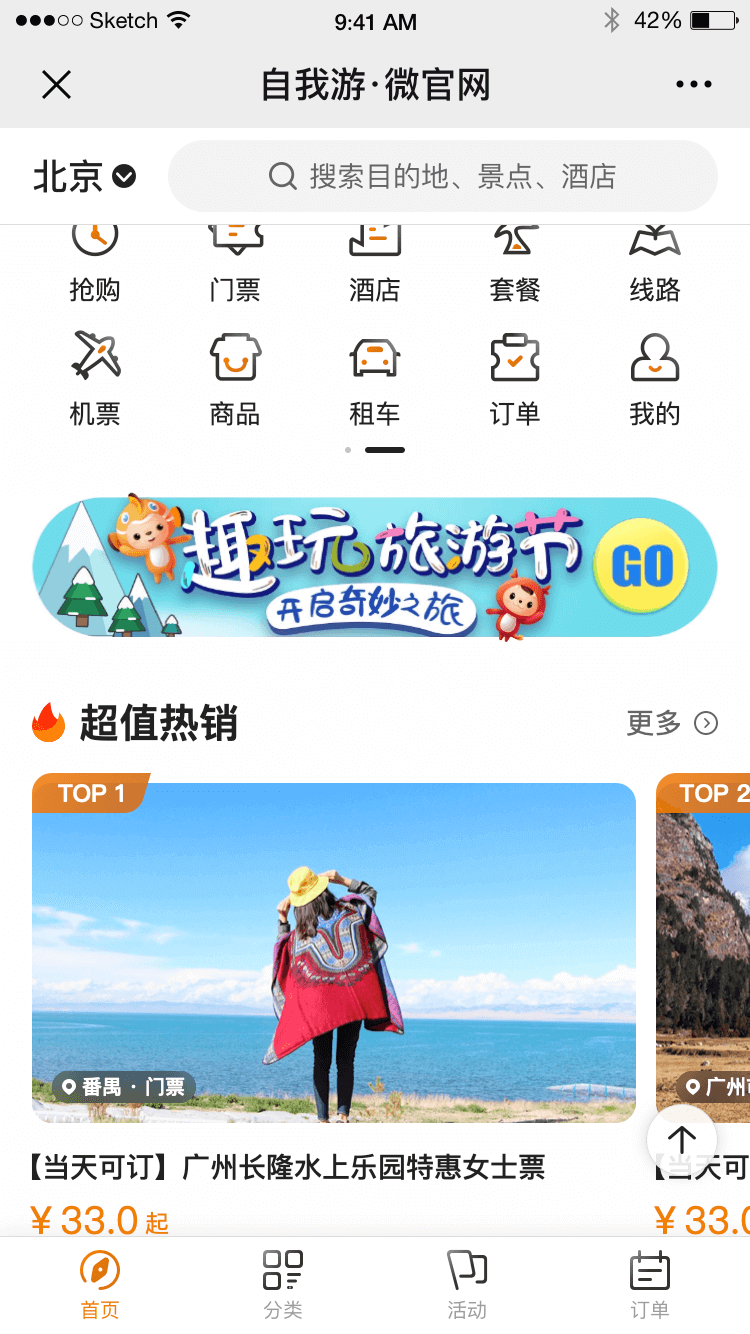The image size is (750, 1334).
Task: Tap the back-to-top arrow button
Action: pos(682,1138)
